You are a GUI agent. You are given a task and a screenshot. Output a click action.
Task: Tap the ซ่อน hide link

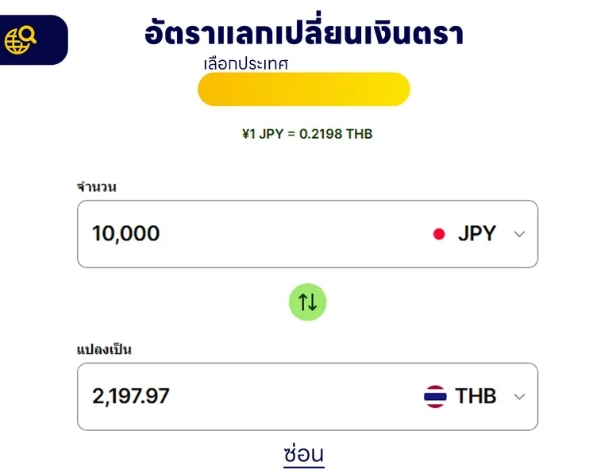point(304,453)
